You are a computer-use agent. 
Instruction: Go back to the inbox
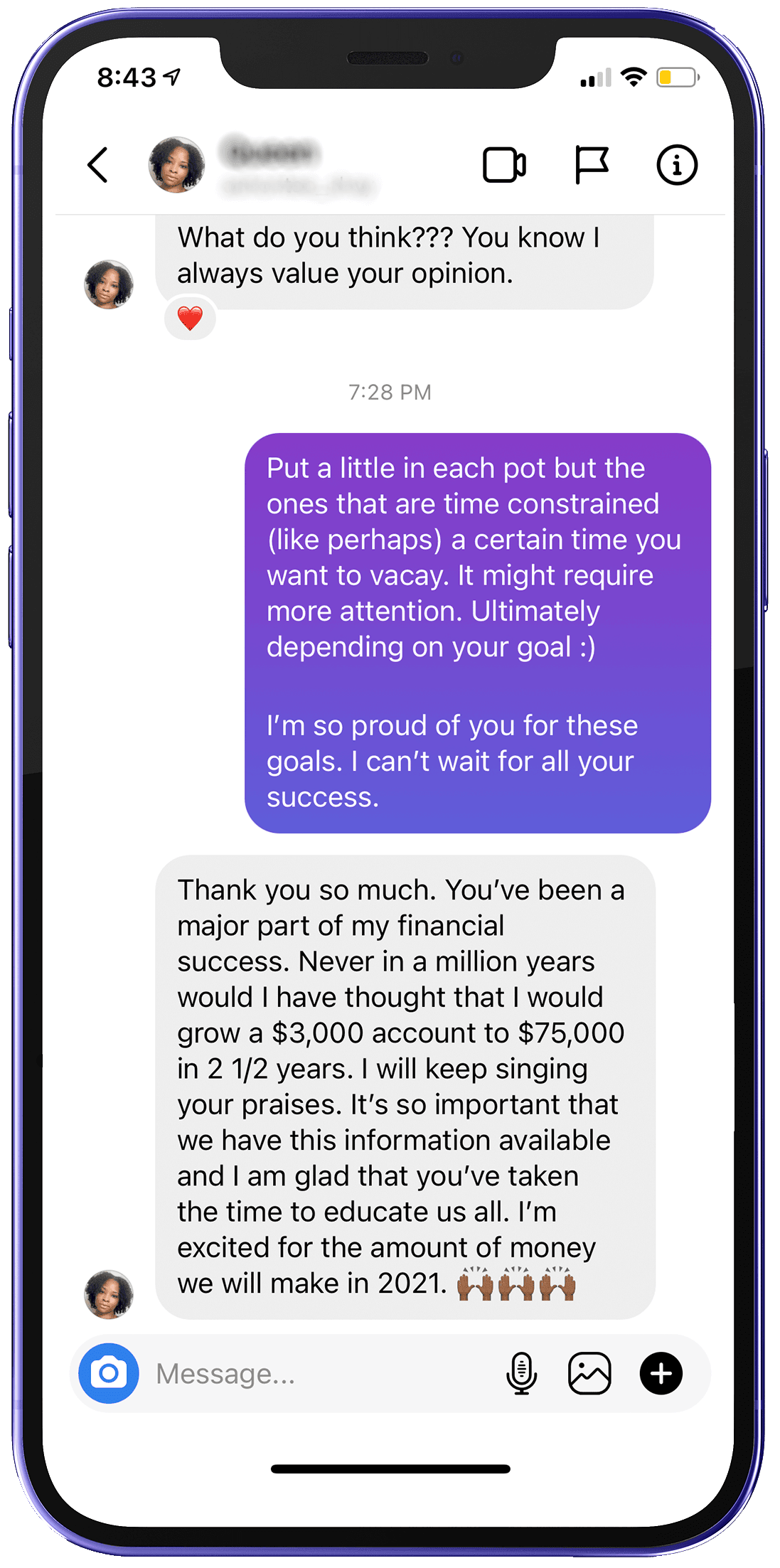98,165
